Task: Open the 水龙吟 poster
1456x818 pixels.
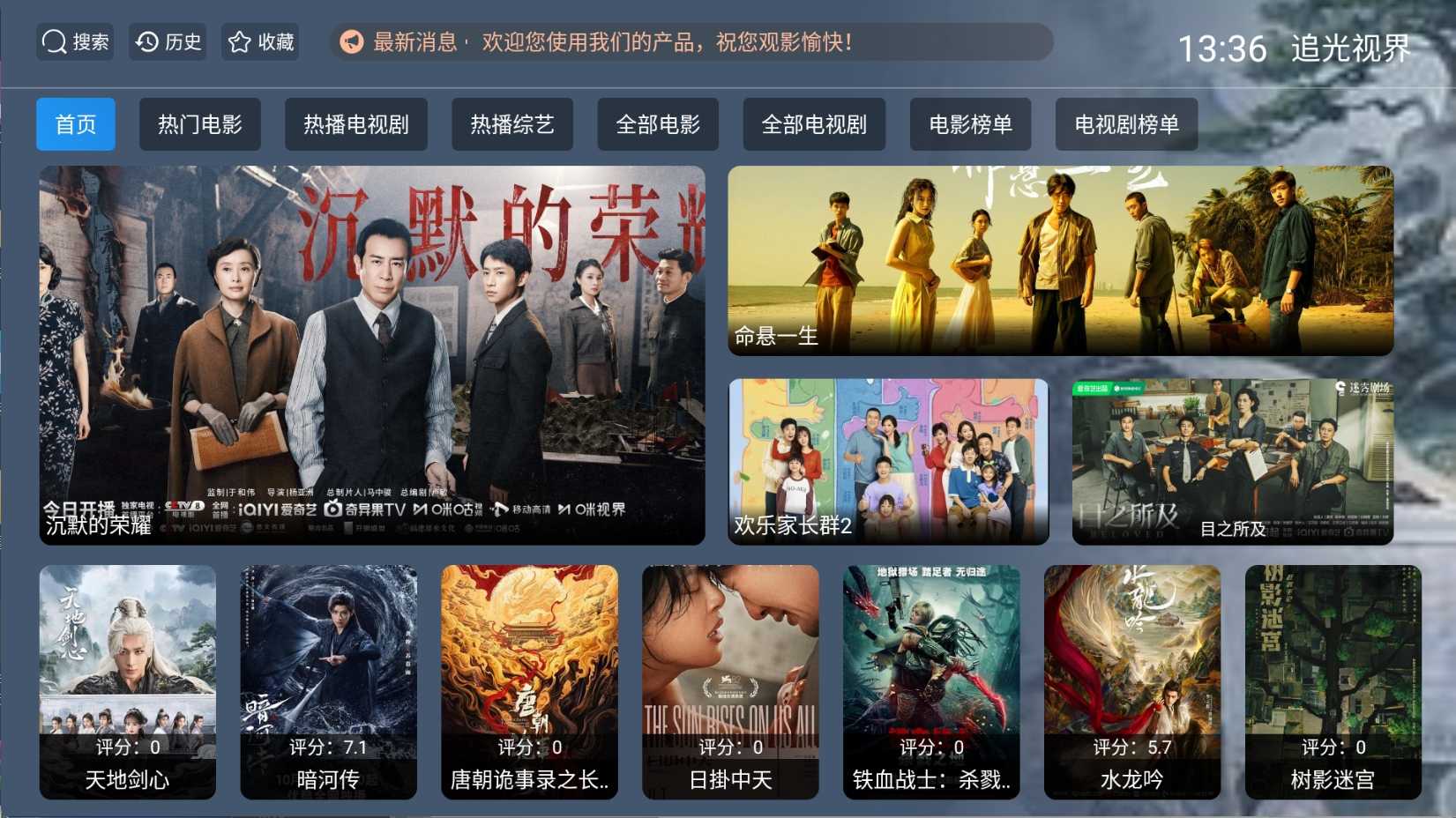Action: (1132, 681)
